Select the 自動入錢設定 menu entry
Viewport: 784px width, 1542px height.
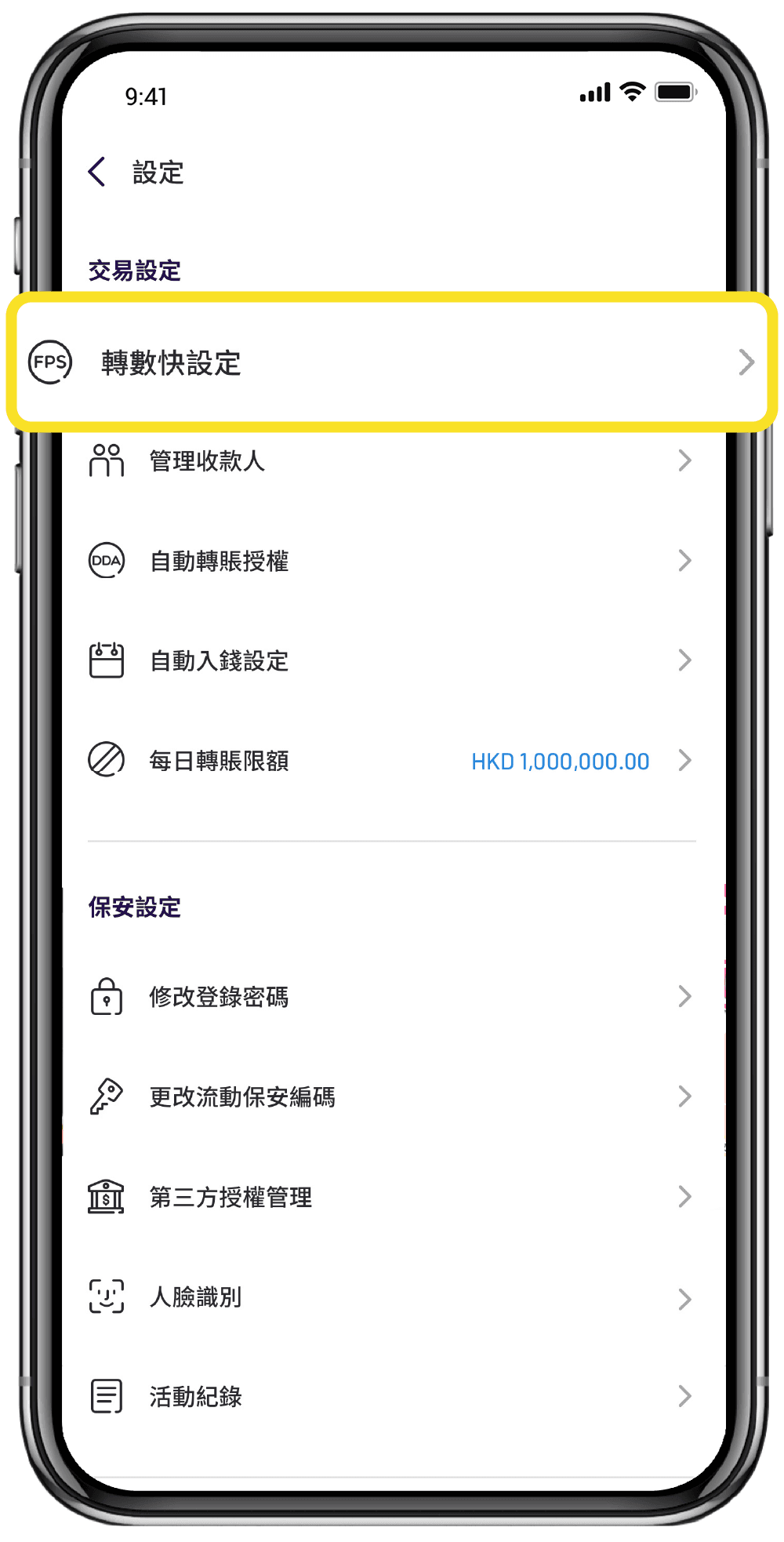[219, 660]
